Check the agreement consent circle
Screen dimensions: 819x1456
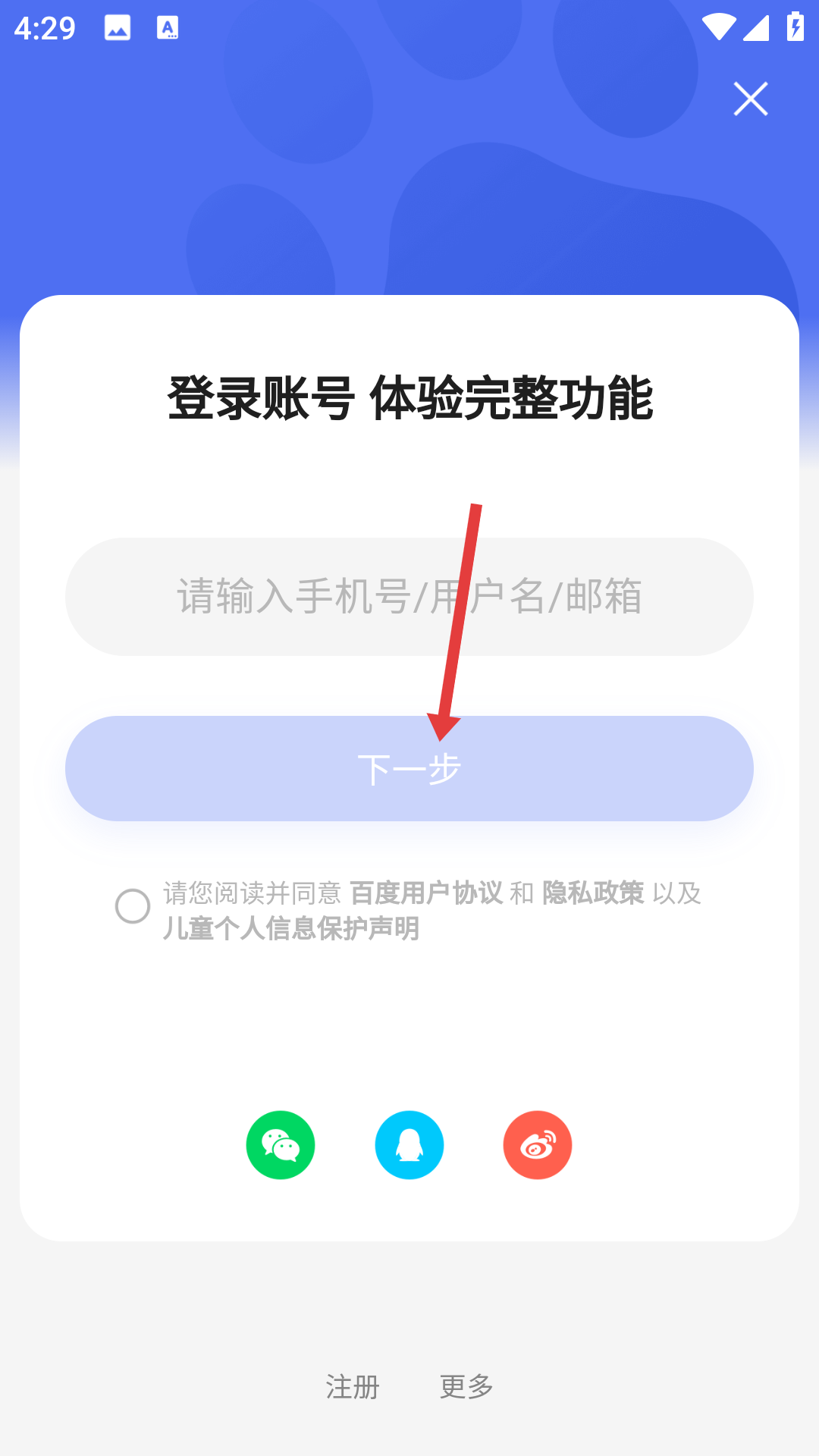tap(133, 906)
